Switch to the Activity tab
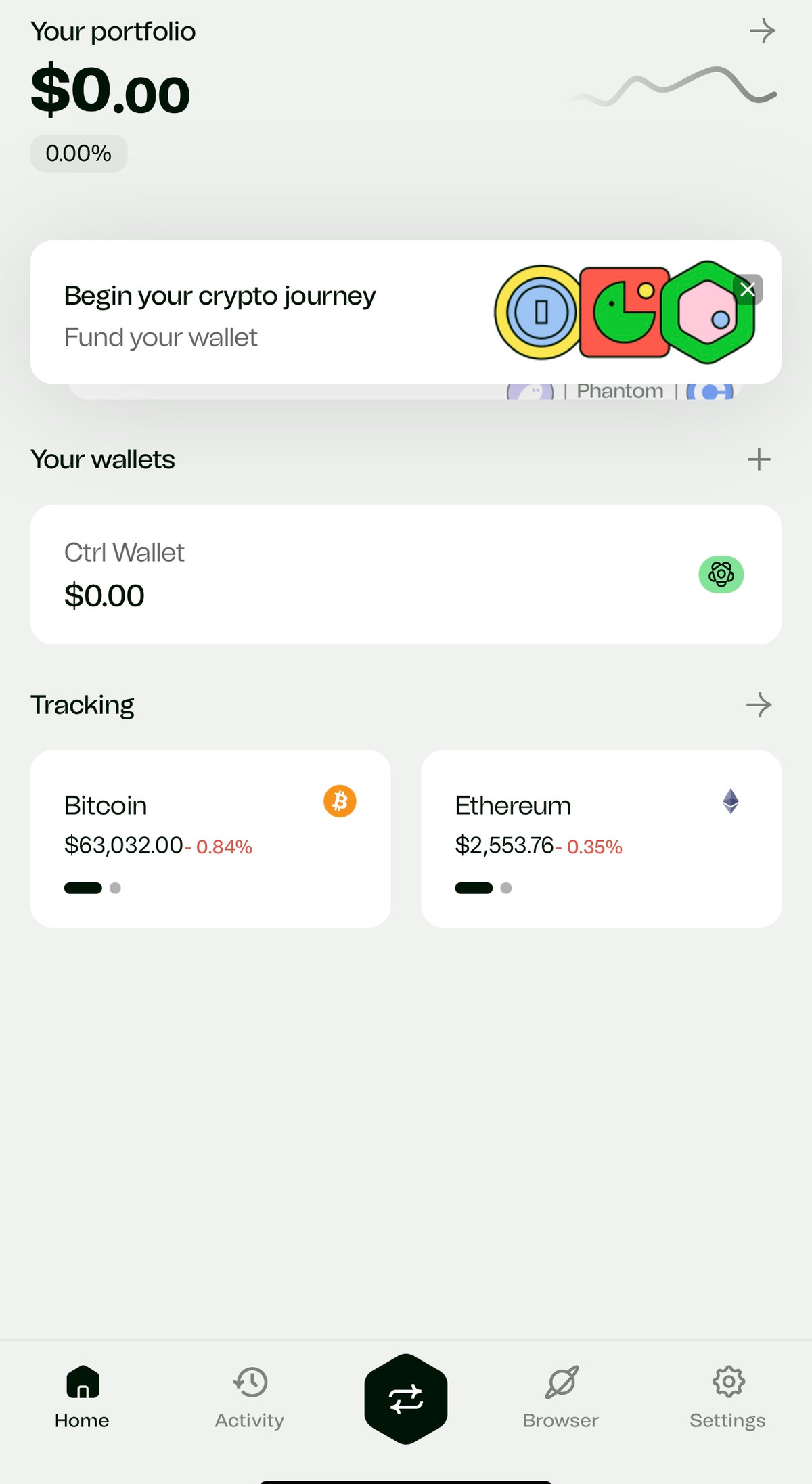Image resolution: width=812 pixels, height=1484 pixels. (250, 1398)
